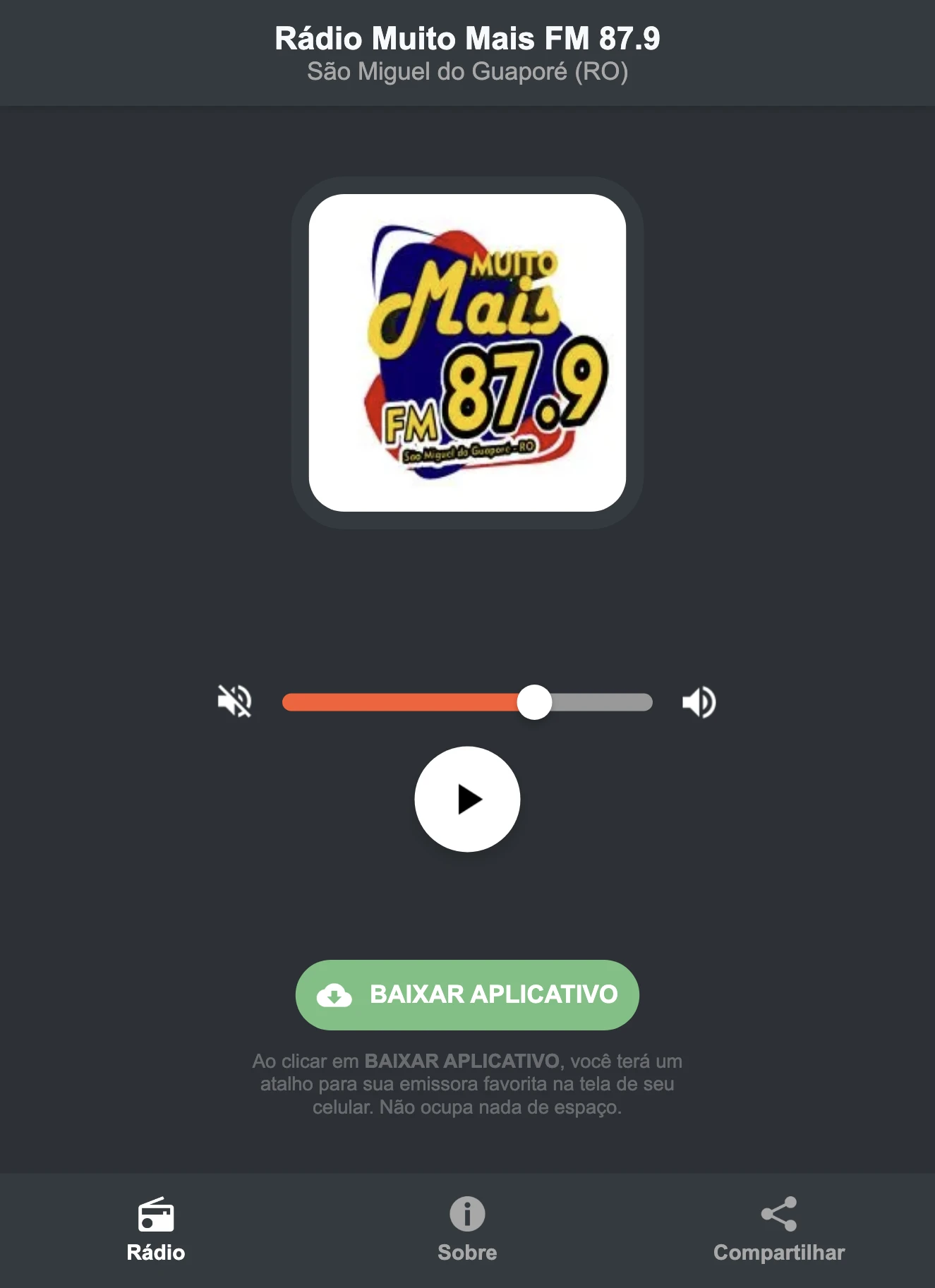Click the Rádio Muito Mais FM 87.9 title
This screenshot has height=1288, width=935.
pyautogui.click(x=467, y=40)
